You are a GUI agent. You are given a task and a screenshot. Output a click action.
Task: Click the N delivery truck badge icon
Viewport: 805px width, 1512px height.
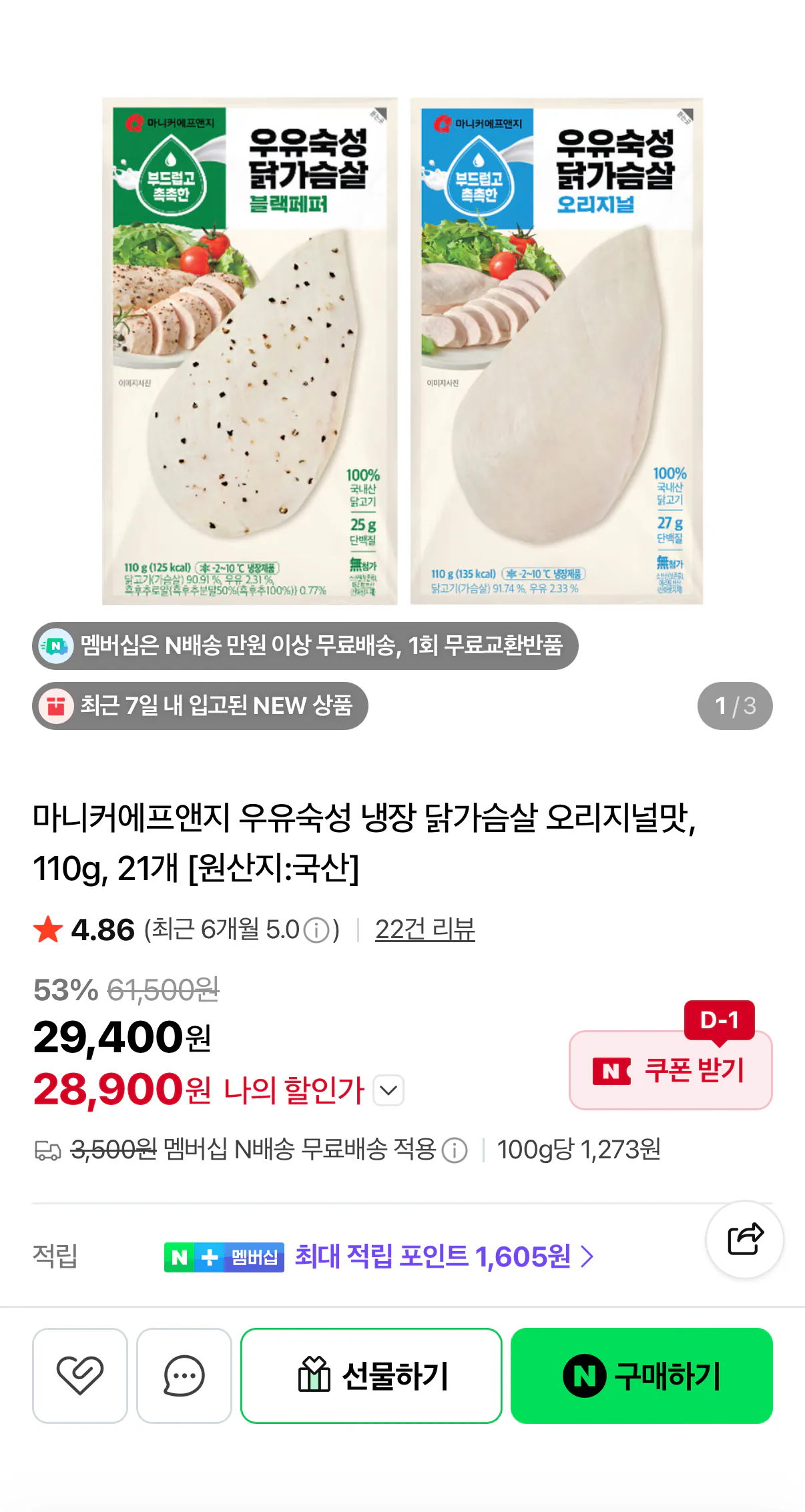[x=57, y=647]
